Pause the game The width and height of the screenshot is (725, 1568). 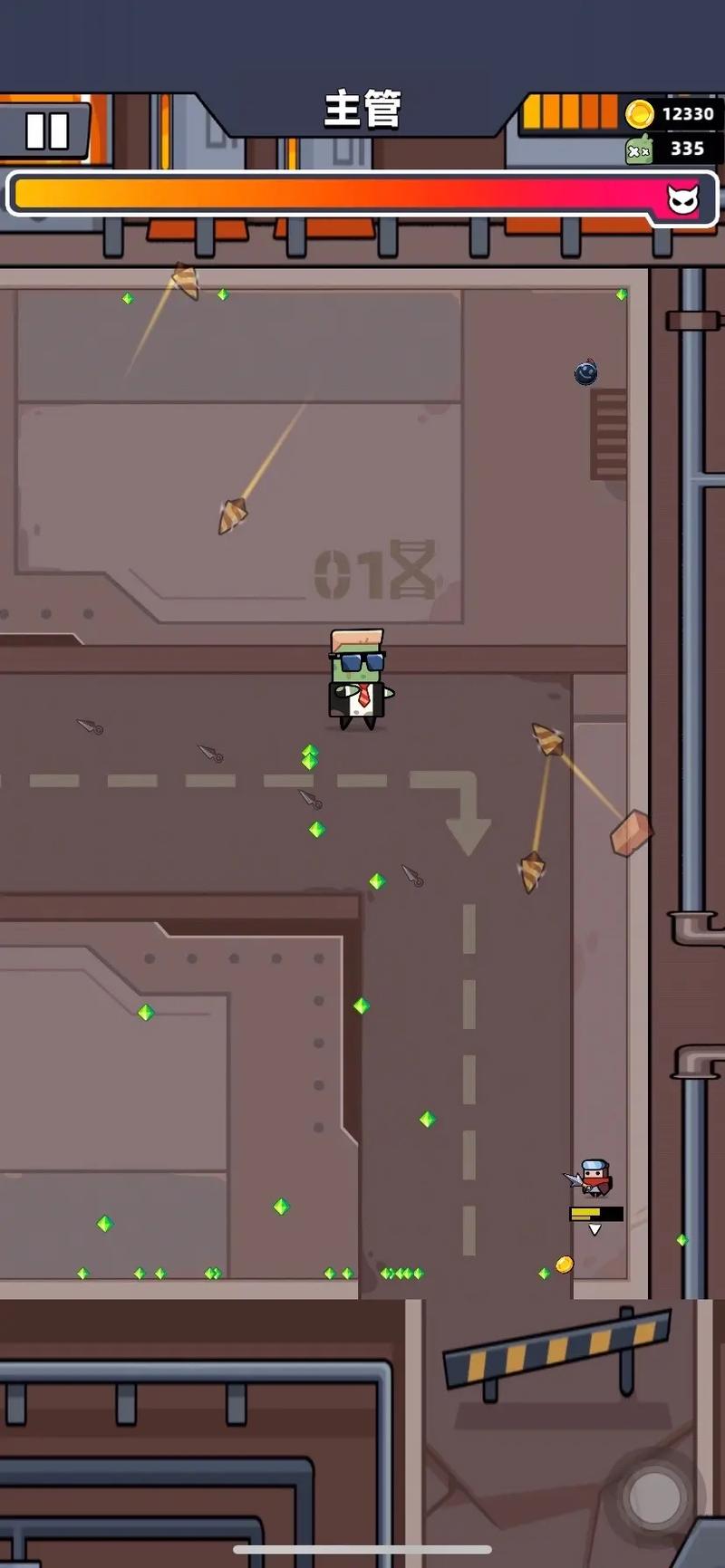click(47, 130)
